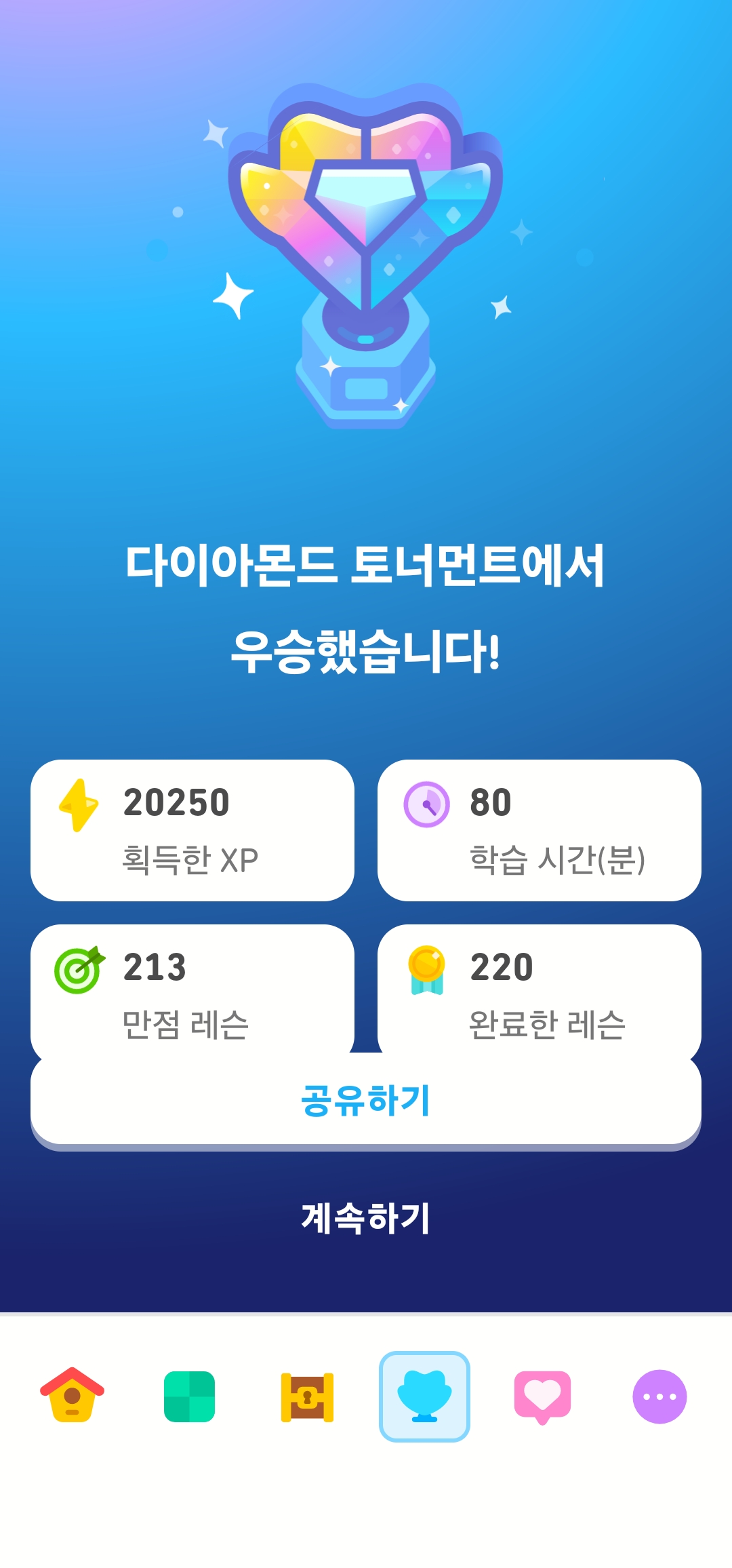This screenshot has width=732, height=1568.
Task: Open the purple more options tab
Action: coord(659,1396)
